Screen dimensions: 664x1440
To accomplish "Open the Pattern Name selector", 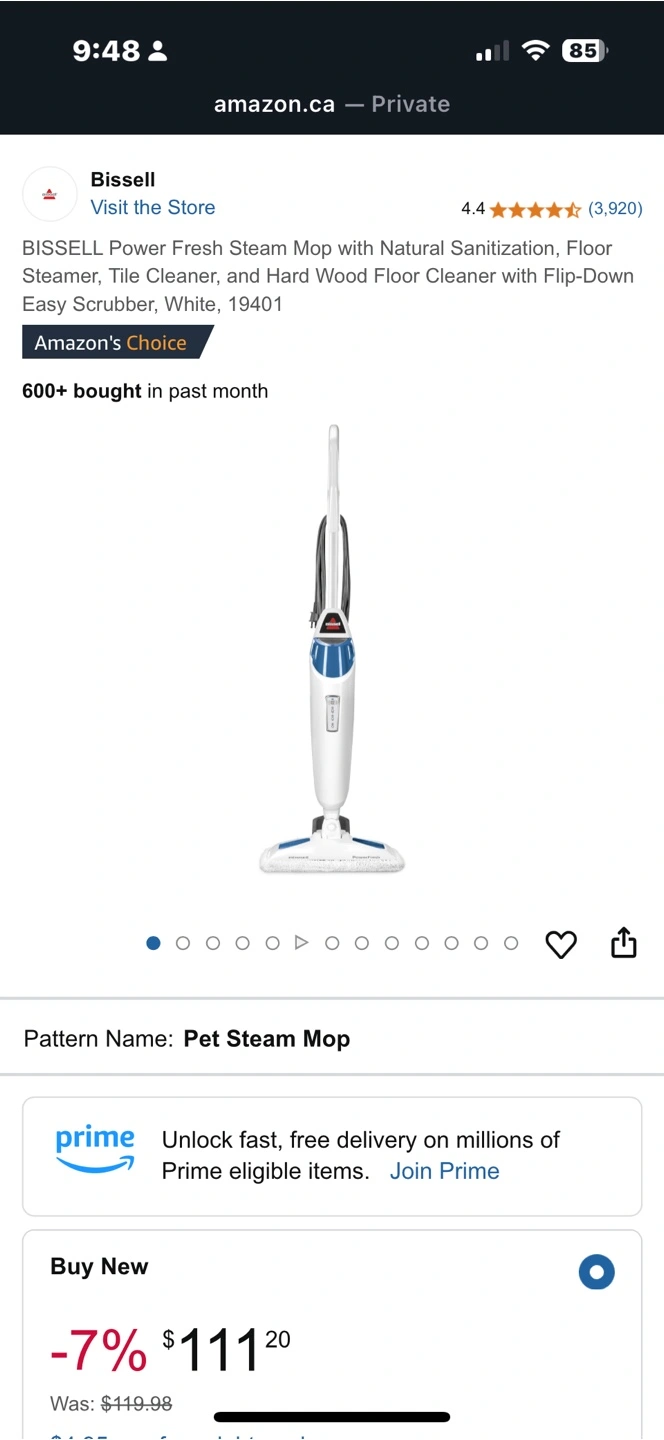I will (x=332, y=1038).
